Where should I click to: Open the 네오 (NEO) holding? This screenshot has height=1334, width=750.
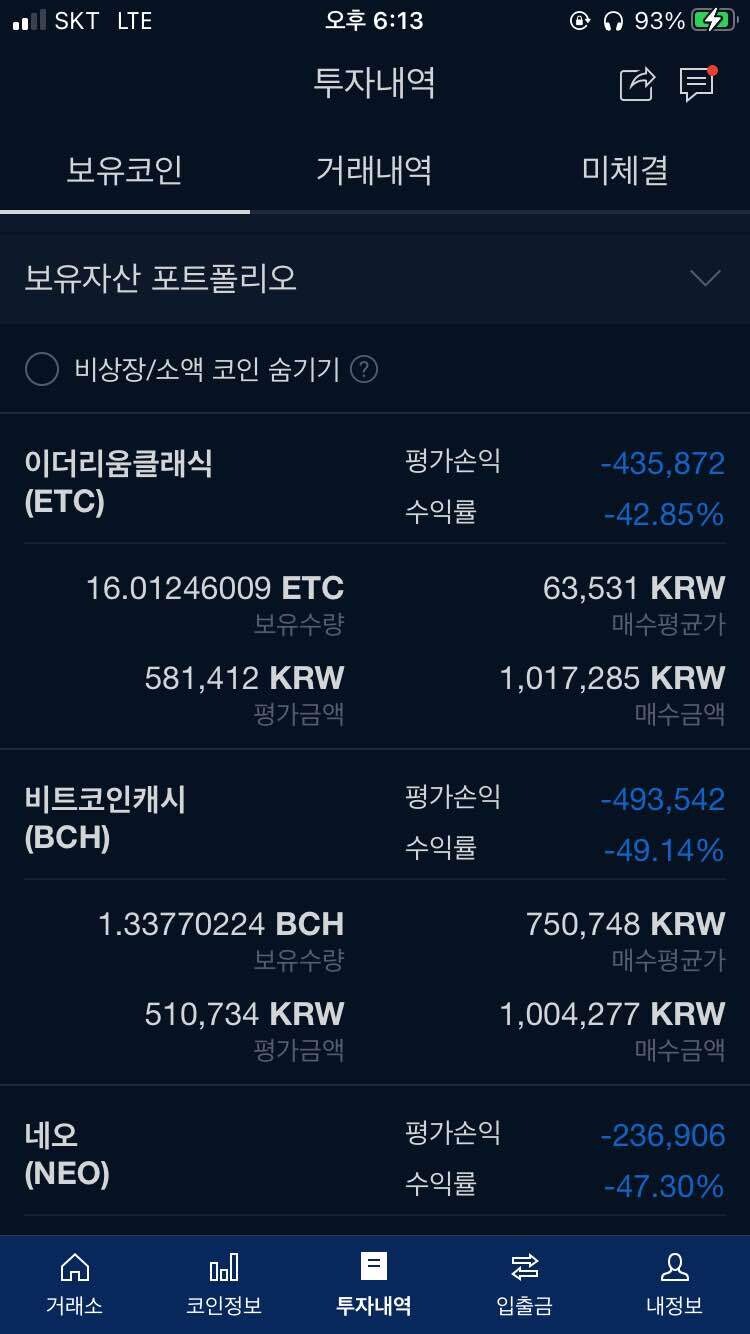[x=67, y=1154]
